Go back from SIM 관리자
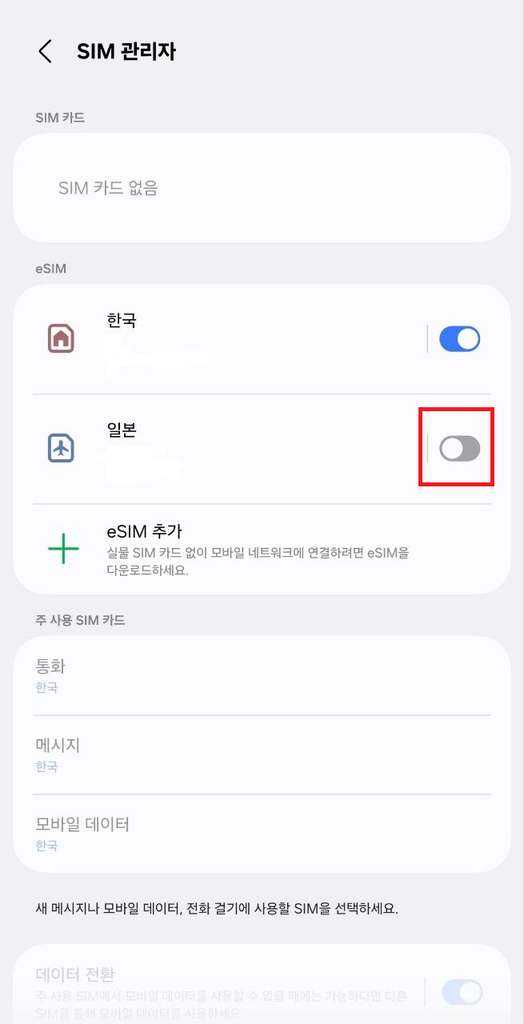 pos(45,52)
